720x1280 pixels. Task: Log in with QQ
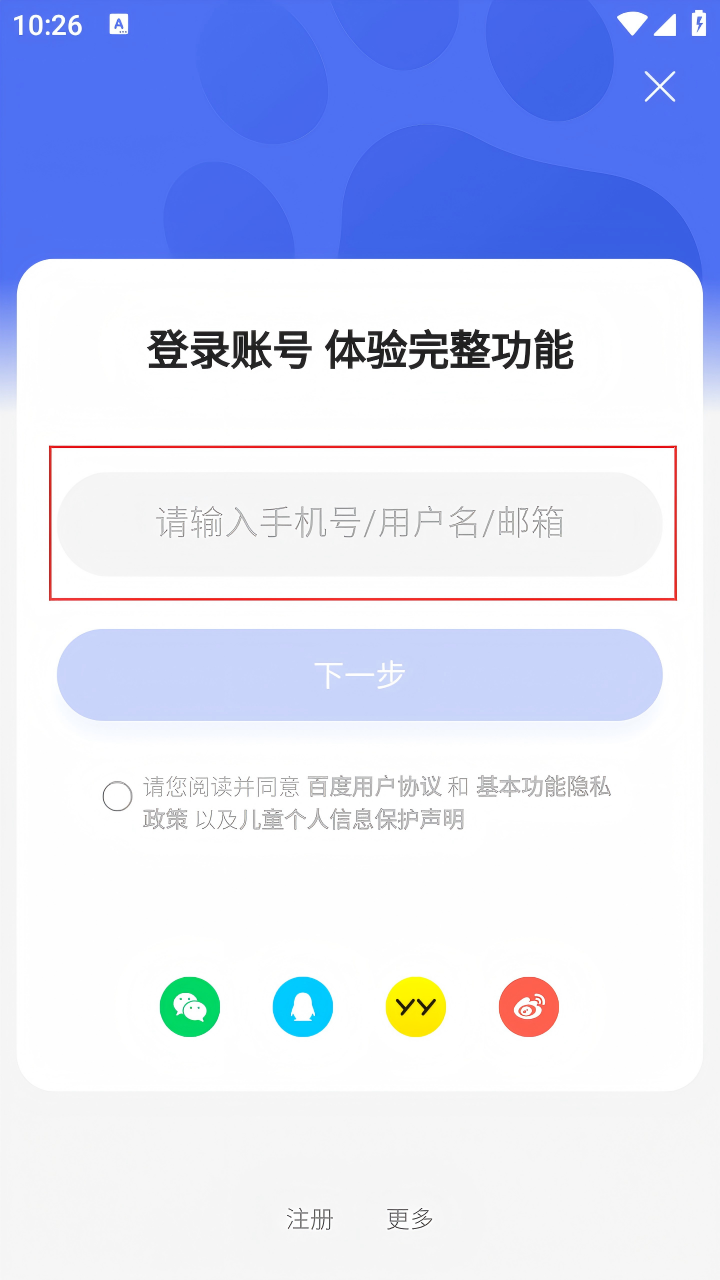point(303,1006)
